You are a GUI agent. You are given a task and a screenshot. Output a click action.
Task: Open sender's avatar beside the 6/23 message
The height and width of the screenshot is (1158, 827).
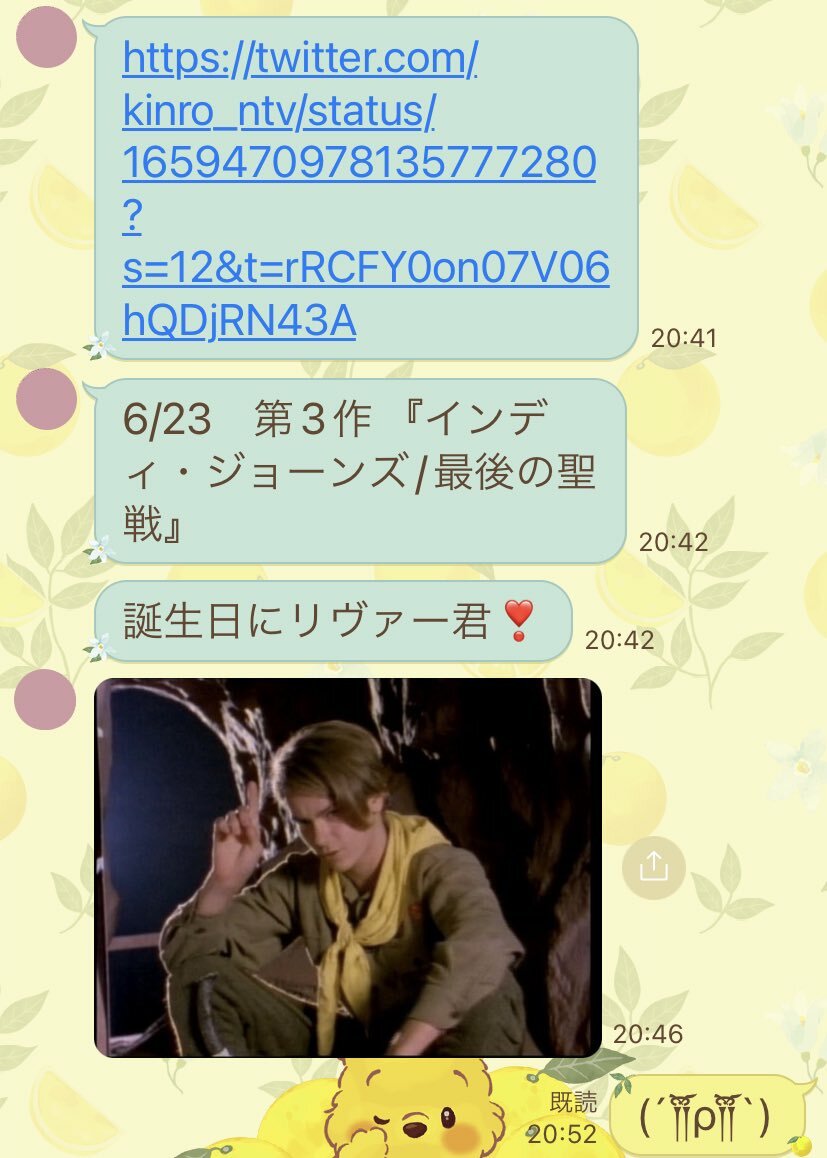point(47,399)
